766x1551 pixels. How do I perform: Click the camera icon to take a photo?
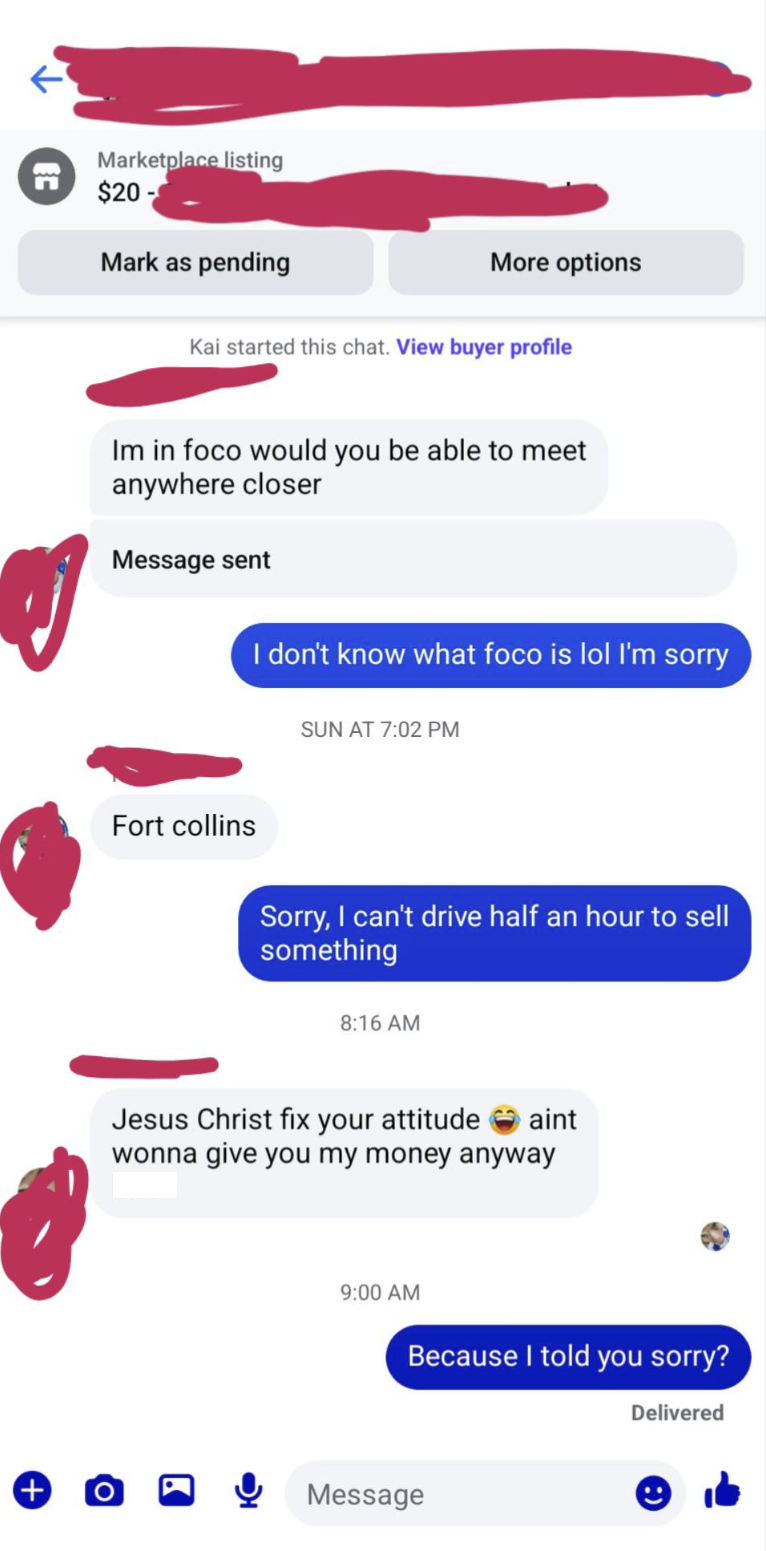click(105, 1491)
